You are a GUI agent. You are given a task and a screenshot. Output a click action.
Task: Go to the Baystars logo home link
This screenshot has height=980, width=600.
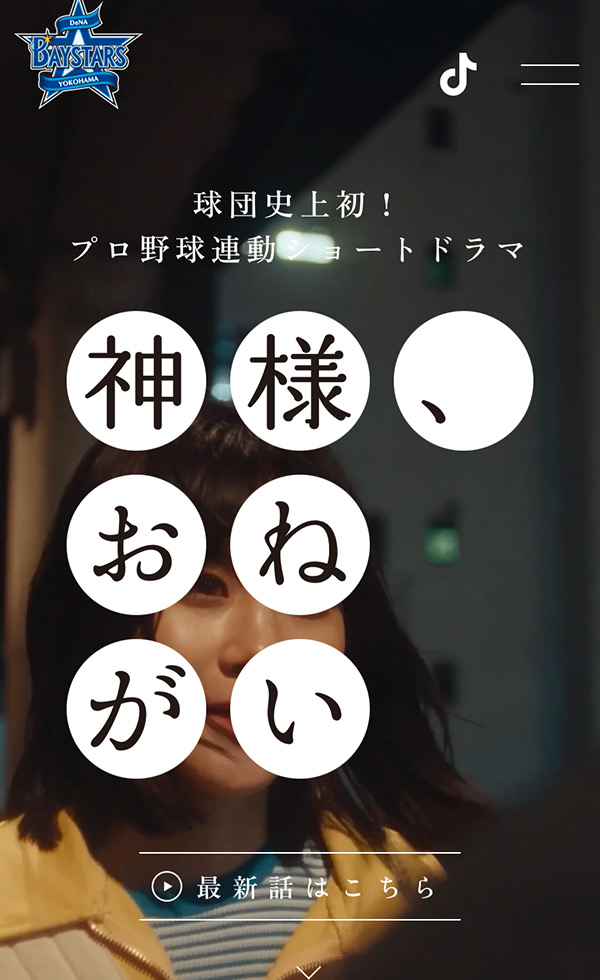point(77,55)
